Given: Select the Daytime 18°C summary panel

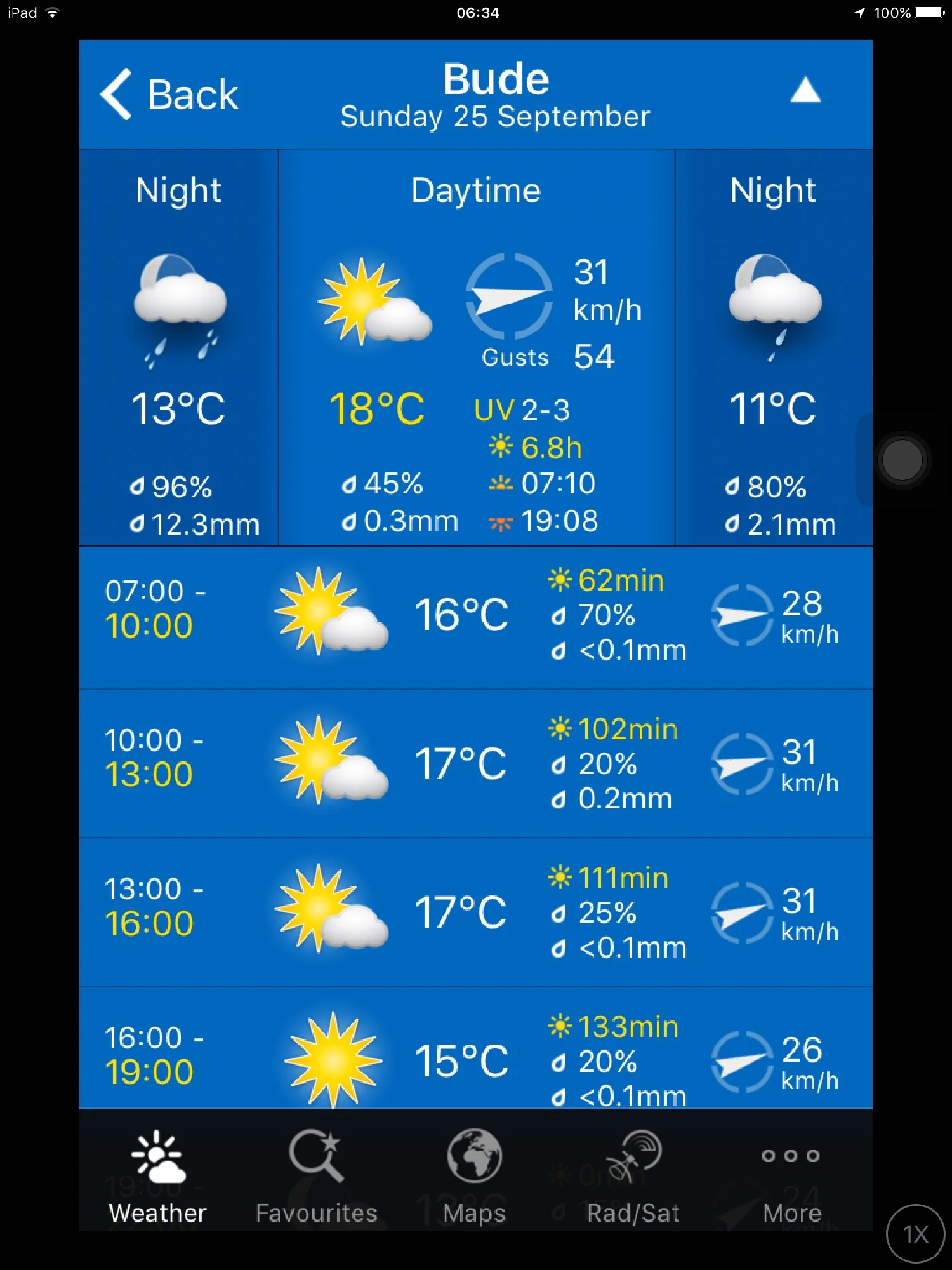Looking at the screenshot, I should 476,347.
